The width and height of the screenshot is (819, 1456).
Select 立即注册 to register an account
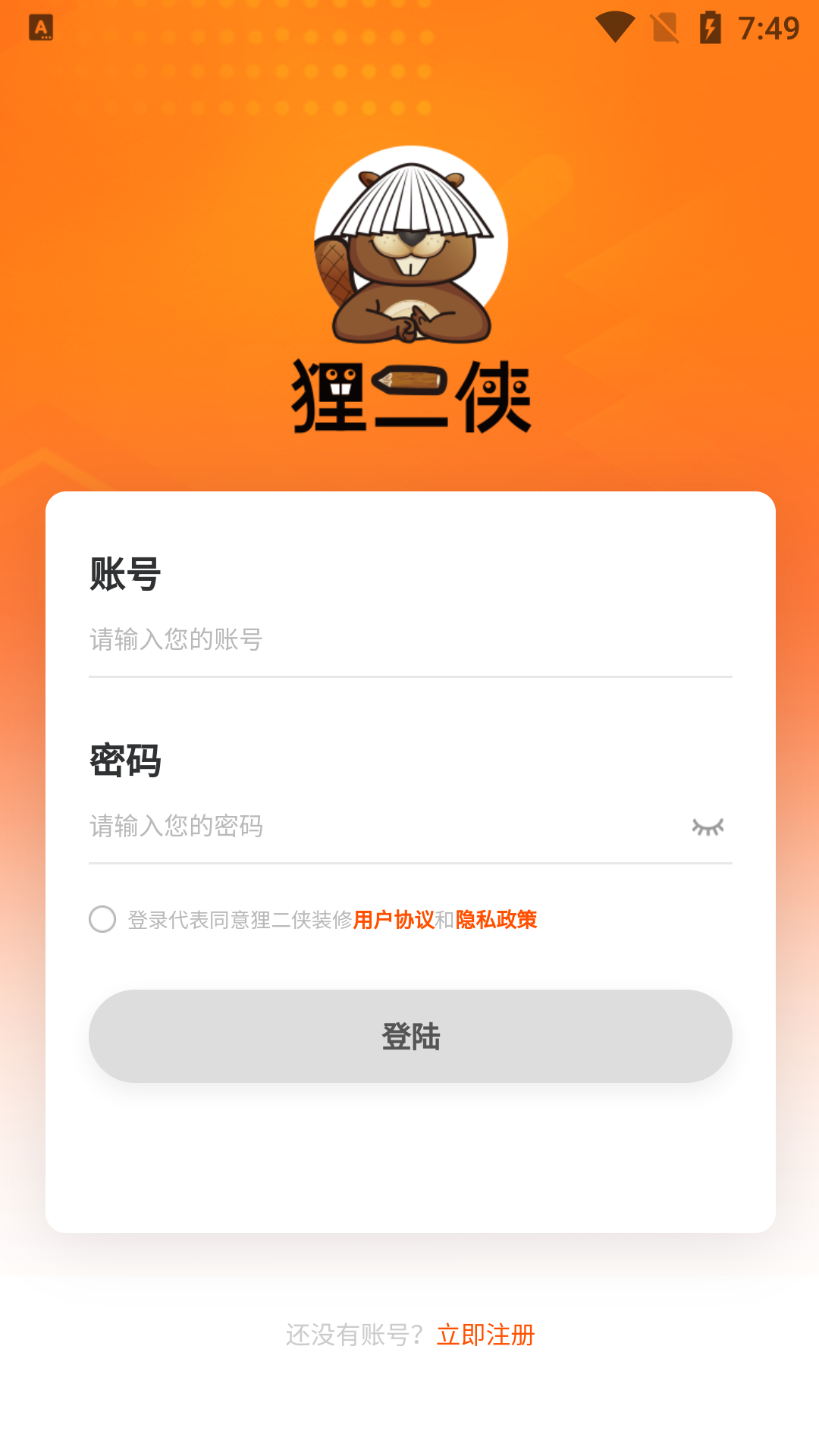point(485,1335)
